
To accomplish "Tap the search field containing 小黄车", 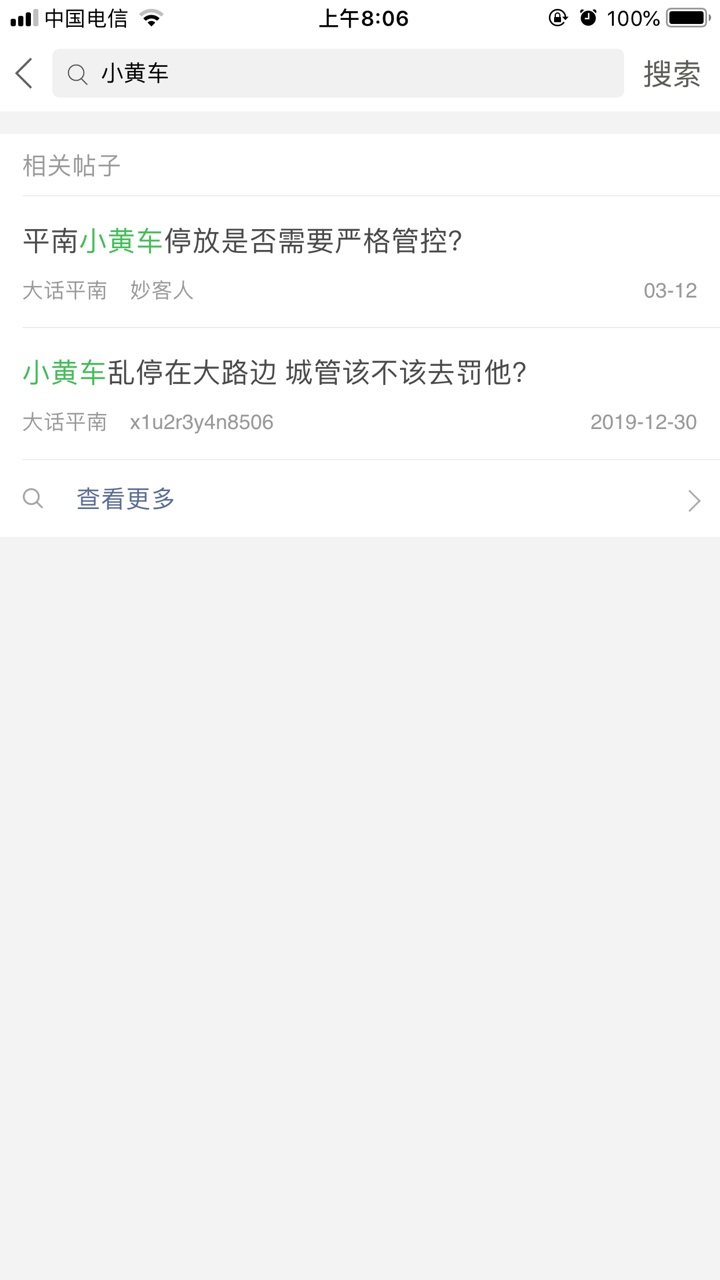I will pos(338,73).
